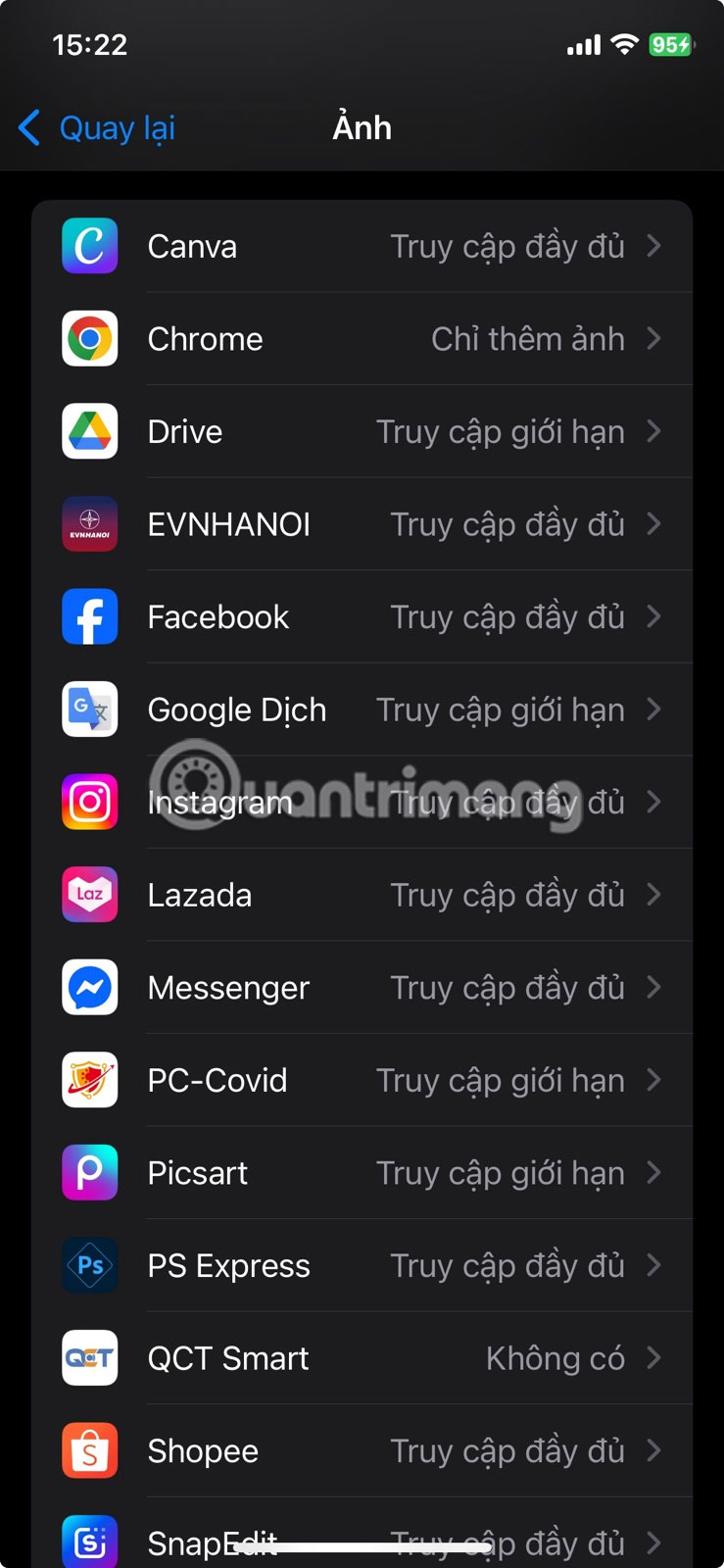Tap the Facebook row
The height and width of the screenshot is (1568, 724).
click(x=362, y=617)
